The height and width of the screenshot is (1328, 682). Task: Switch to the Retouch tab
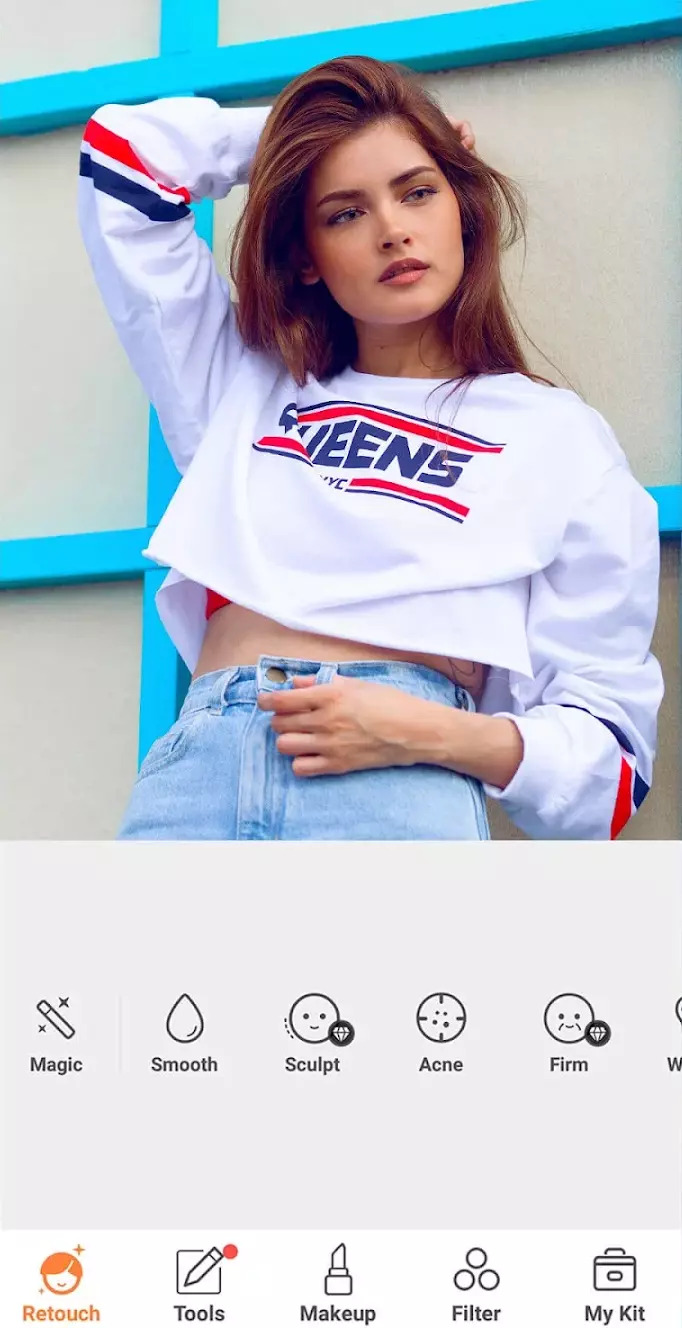(x=61, y=1284)
